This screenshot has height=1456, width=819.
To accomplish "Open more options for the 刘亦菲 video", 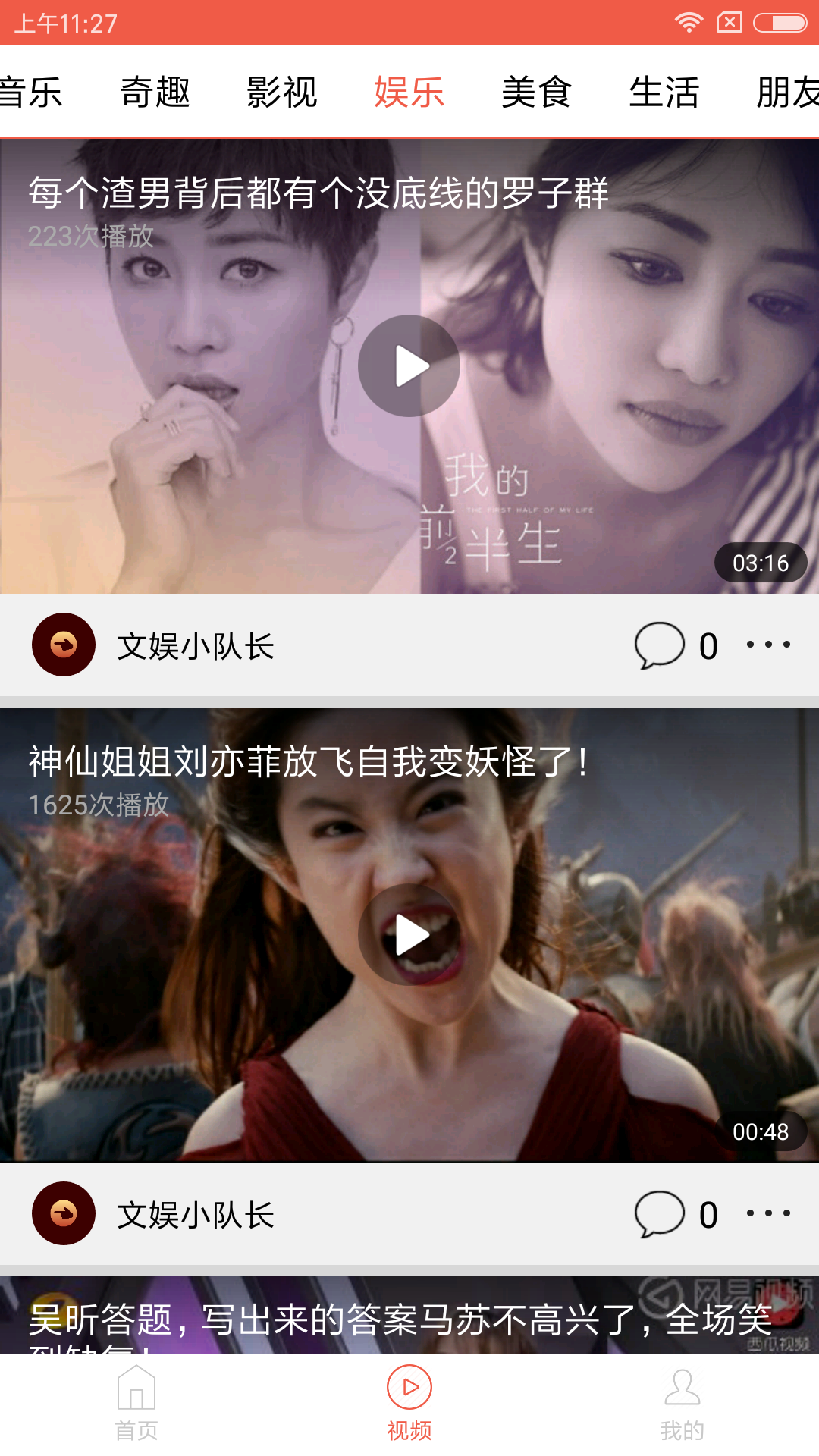I will click(x=768, y=1213).
